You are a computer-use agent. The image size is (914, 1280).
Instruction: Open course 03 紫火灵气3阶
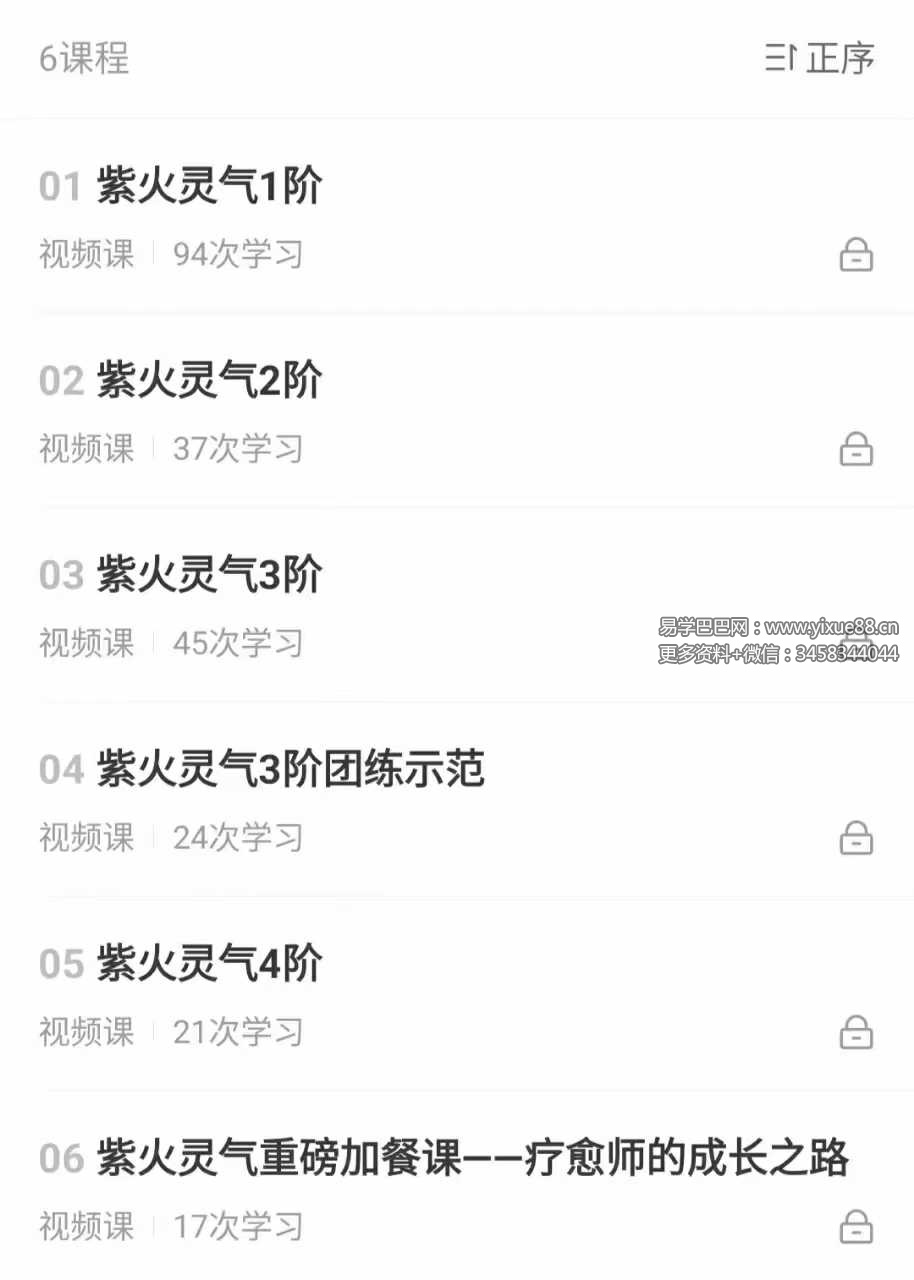coord(209,575)
